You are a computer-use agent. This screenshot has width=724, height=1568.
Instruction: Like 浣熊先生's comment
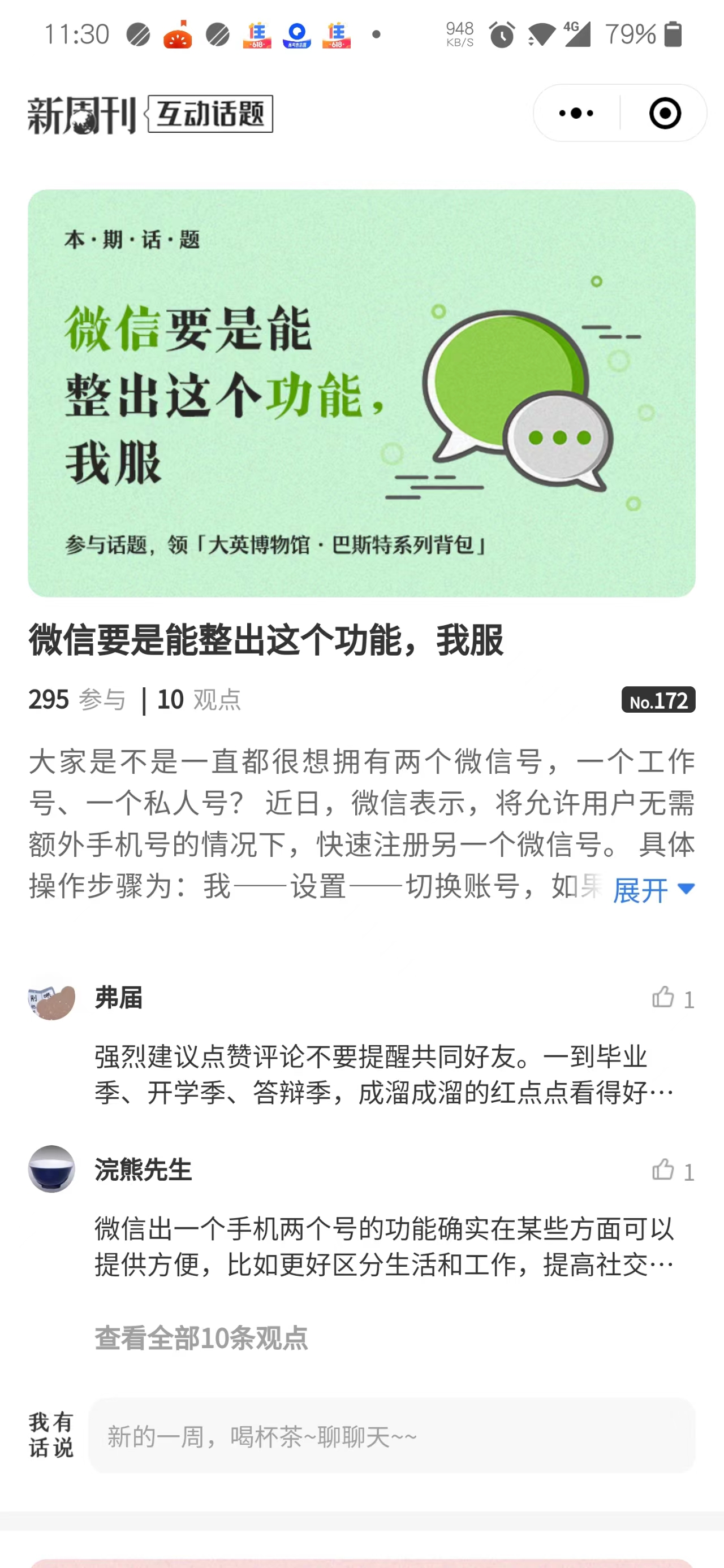pyautogui.click(x=663, y=1170)
